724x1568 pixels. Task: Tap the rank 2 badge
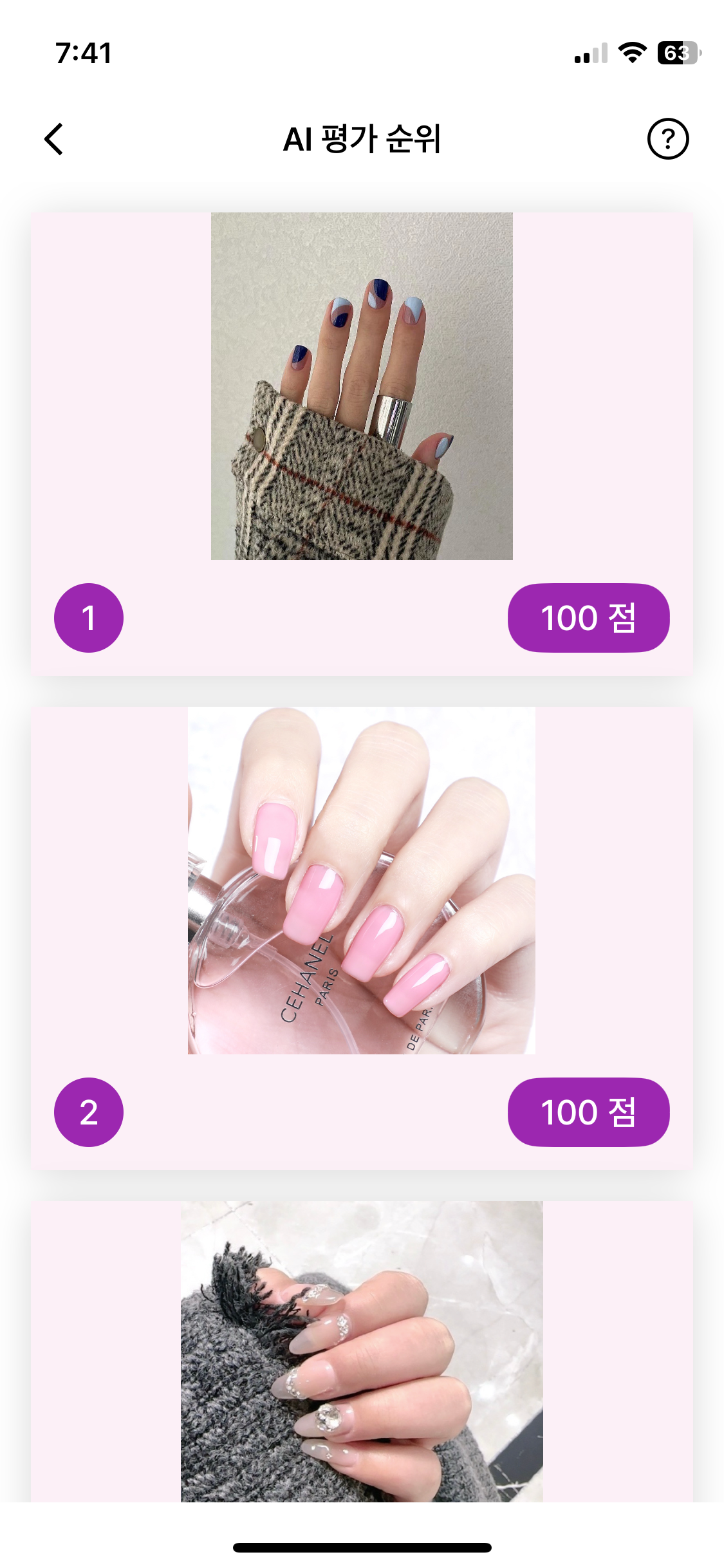click(88, 1112)
